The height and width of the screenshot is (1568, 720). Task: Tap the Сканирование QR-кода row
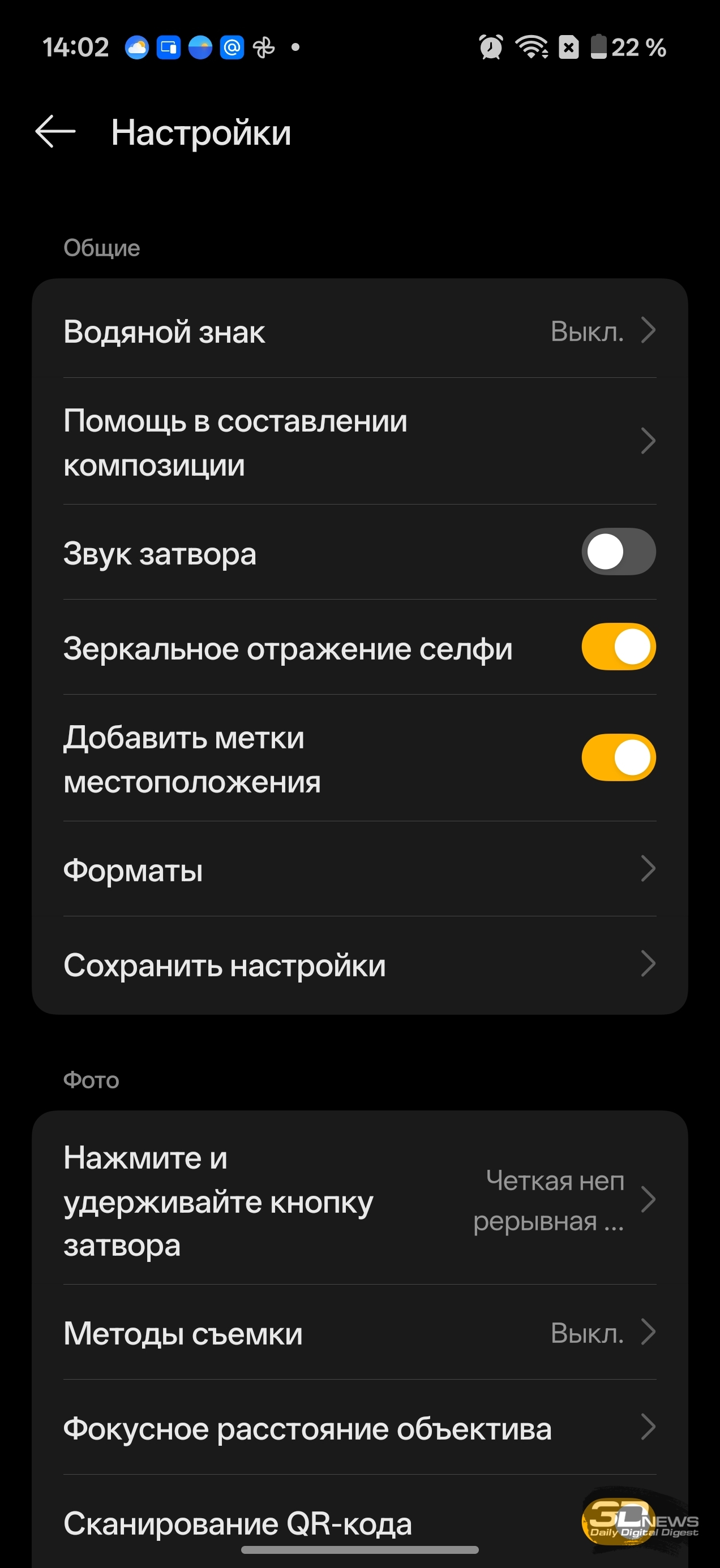pyautogui.click(x=305, y=1523)
